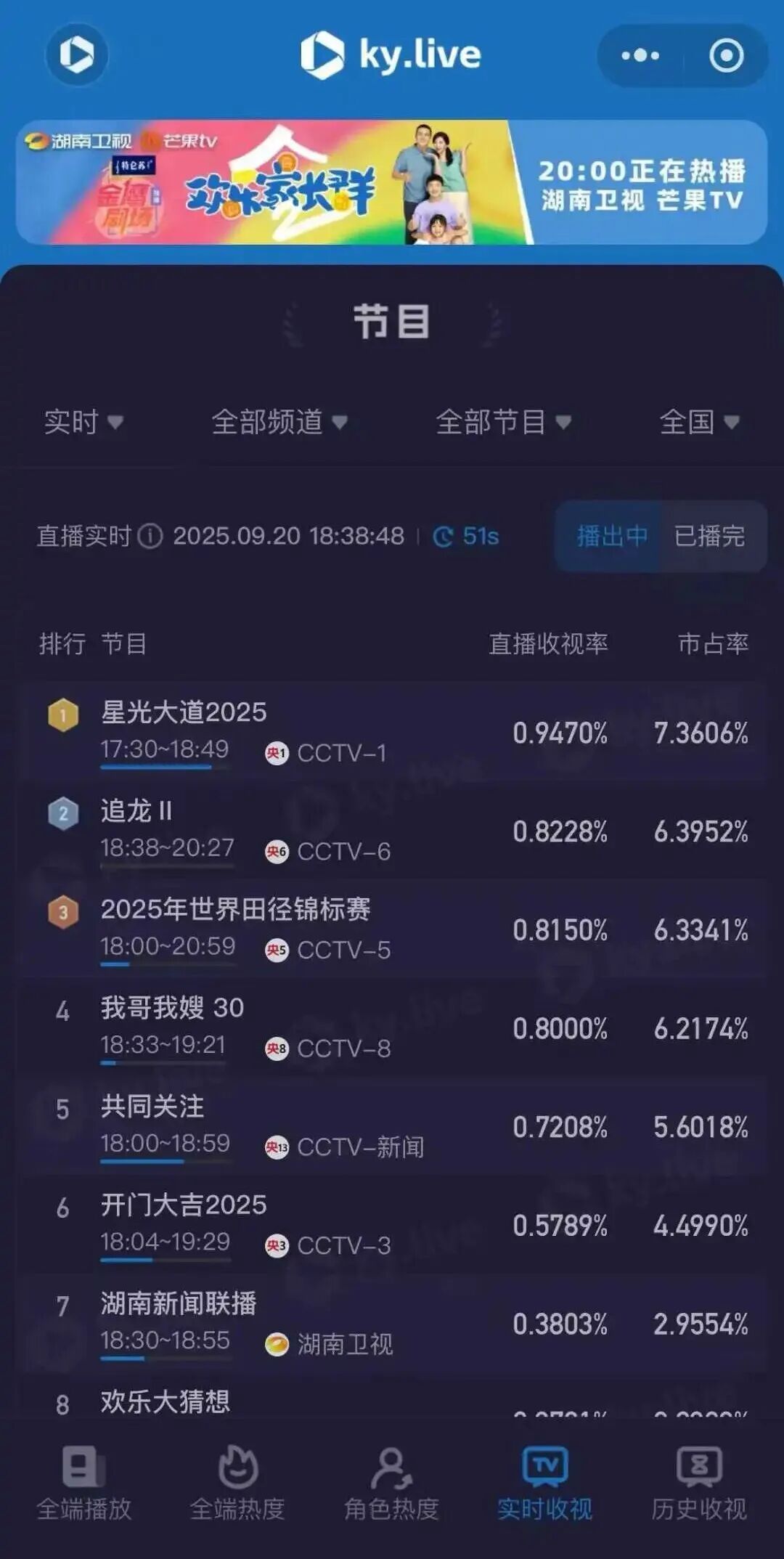Switch to the 已播完 segment
Screen dimensions: 784x1559
coord(709,537)
